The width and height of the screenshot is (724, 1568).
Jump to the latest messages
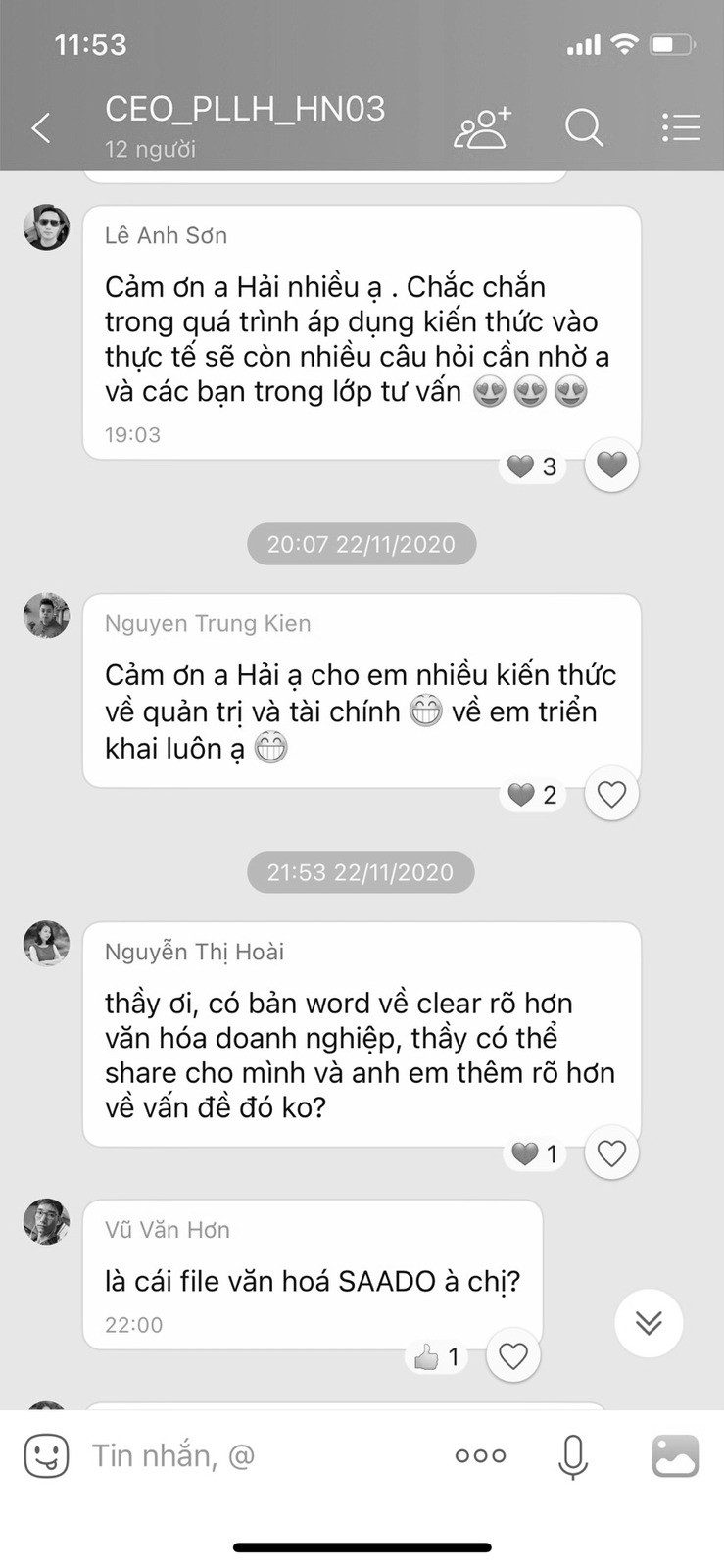point(649,1323)
